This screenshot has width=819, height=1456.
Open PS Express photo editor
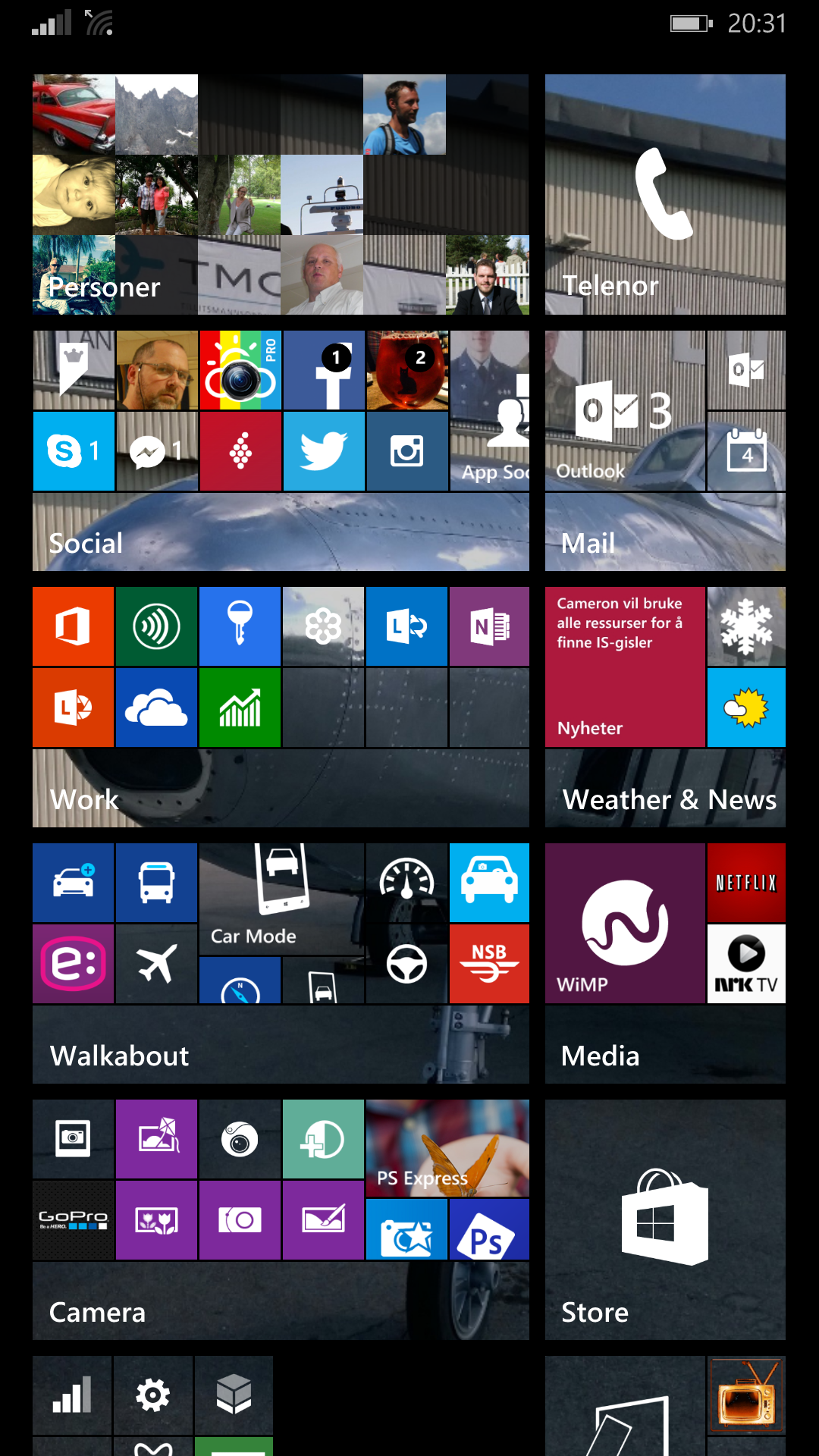click(447, 1148)
